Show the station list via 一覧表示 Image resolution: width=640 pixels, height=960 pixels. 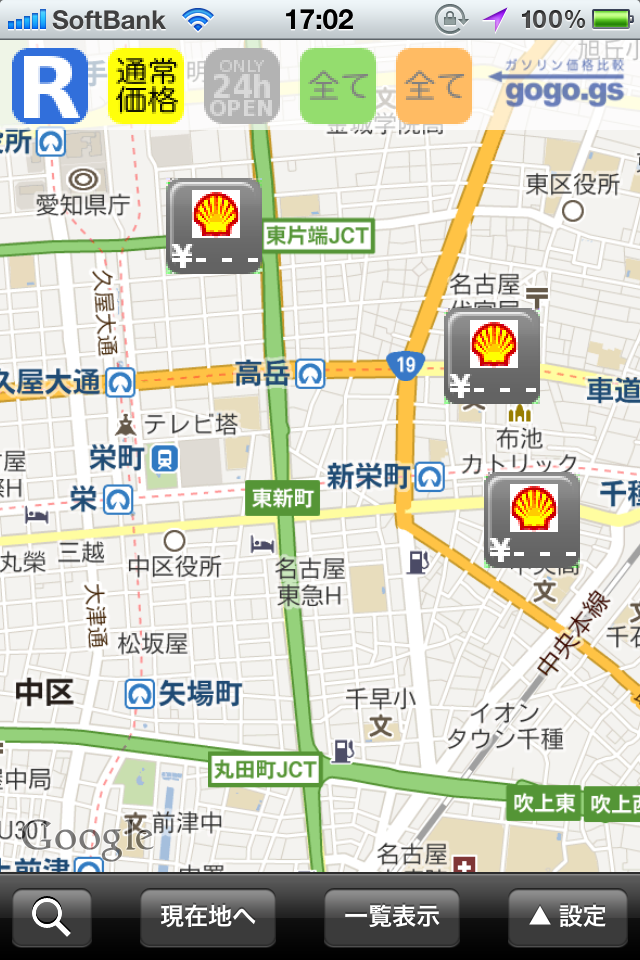point(392,916)
